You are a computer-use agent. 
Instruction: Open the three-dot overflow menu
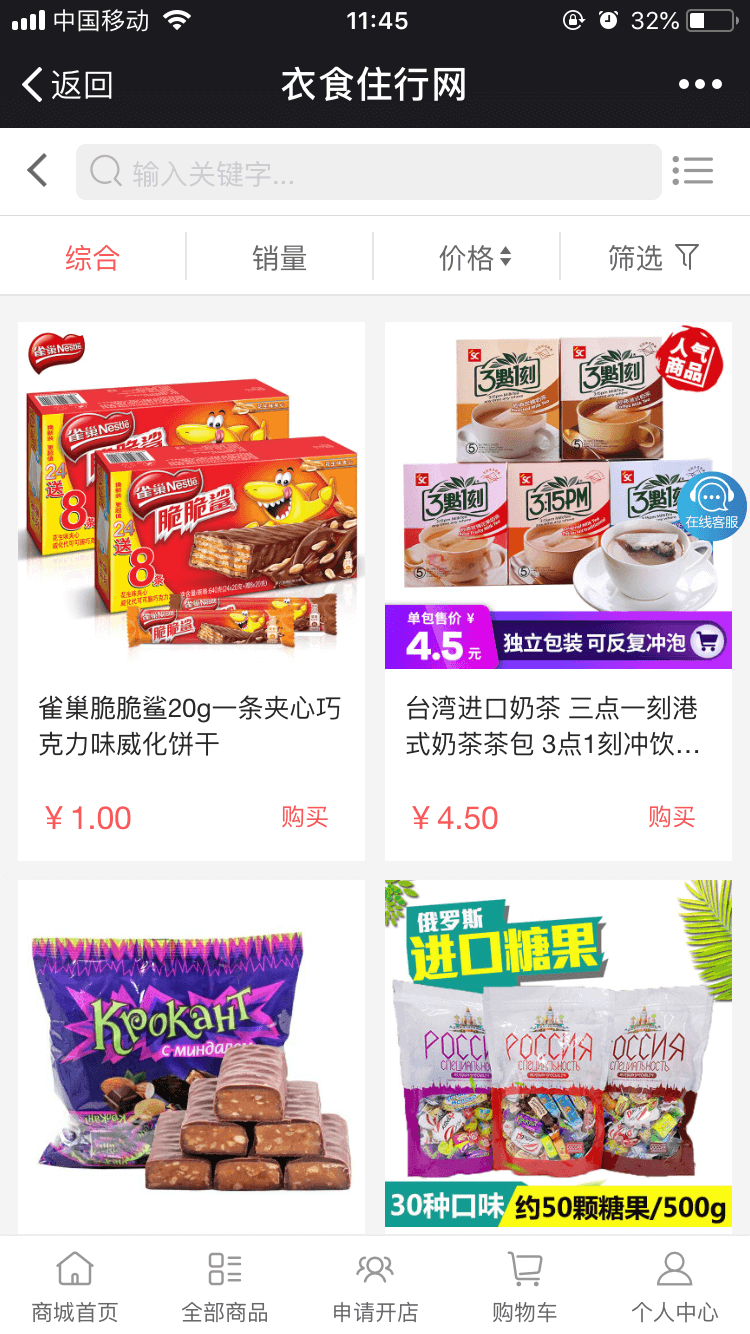[x=700, y=85]
